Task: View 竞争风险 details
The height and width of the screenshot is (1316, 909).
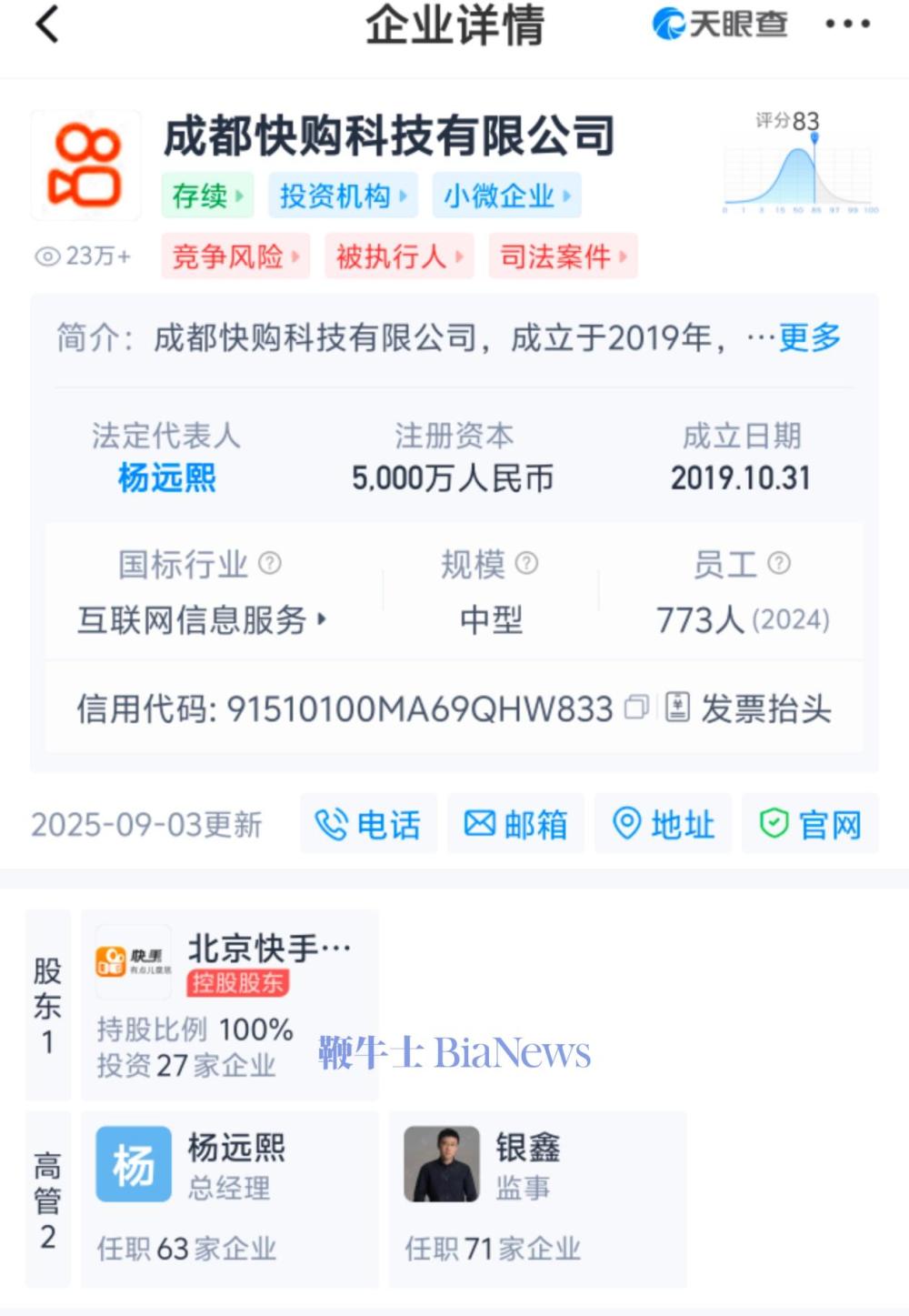Action: click(x=235, y=256)
